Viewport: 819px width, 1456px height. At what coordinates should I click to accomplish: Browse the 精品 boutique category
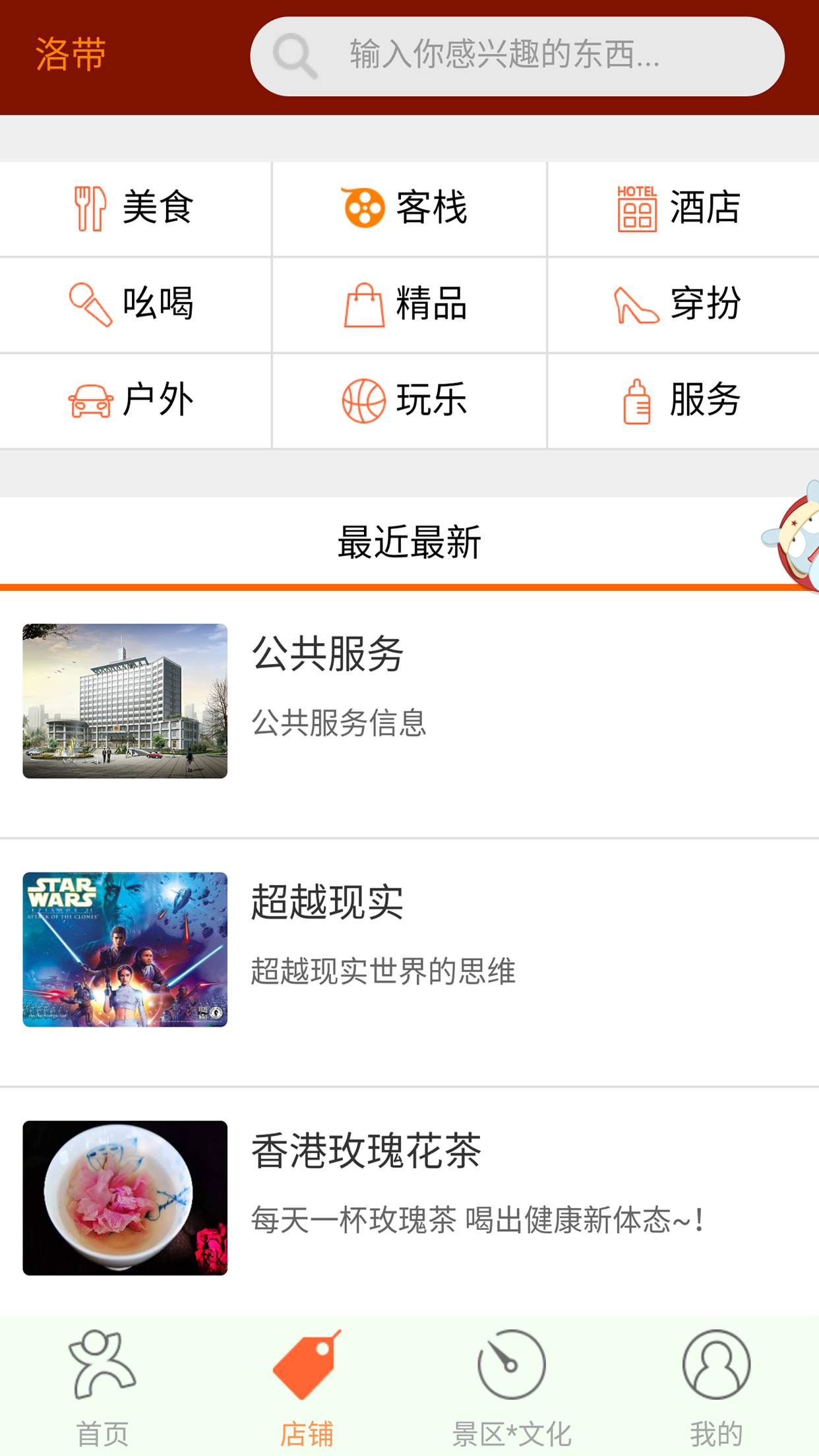click(409, 305)
